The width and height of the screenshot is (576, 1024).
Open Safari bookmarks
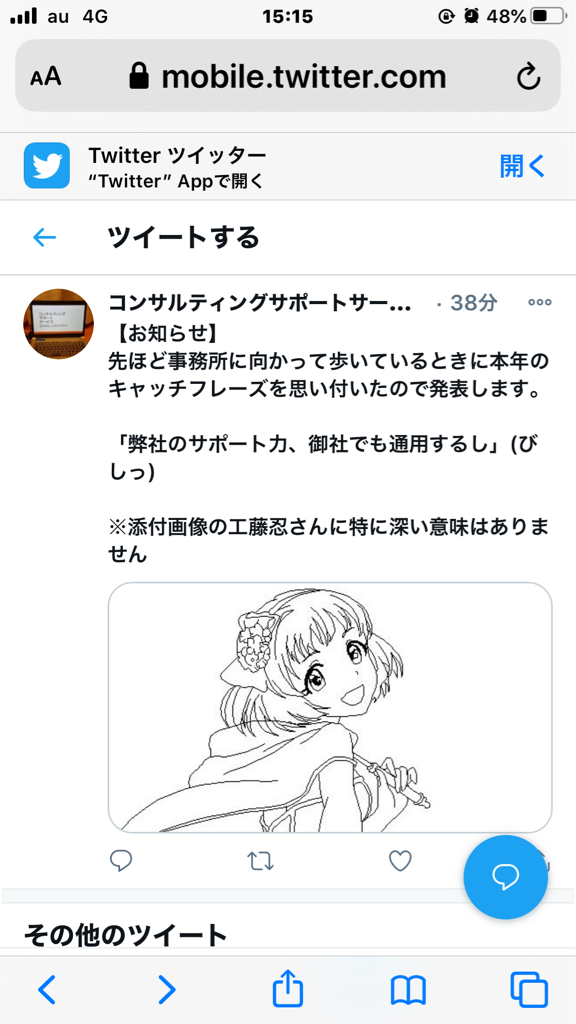point(408,990)
